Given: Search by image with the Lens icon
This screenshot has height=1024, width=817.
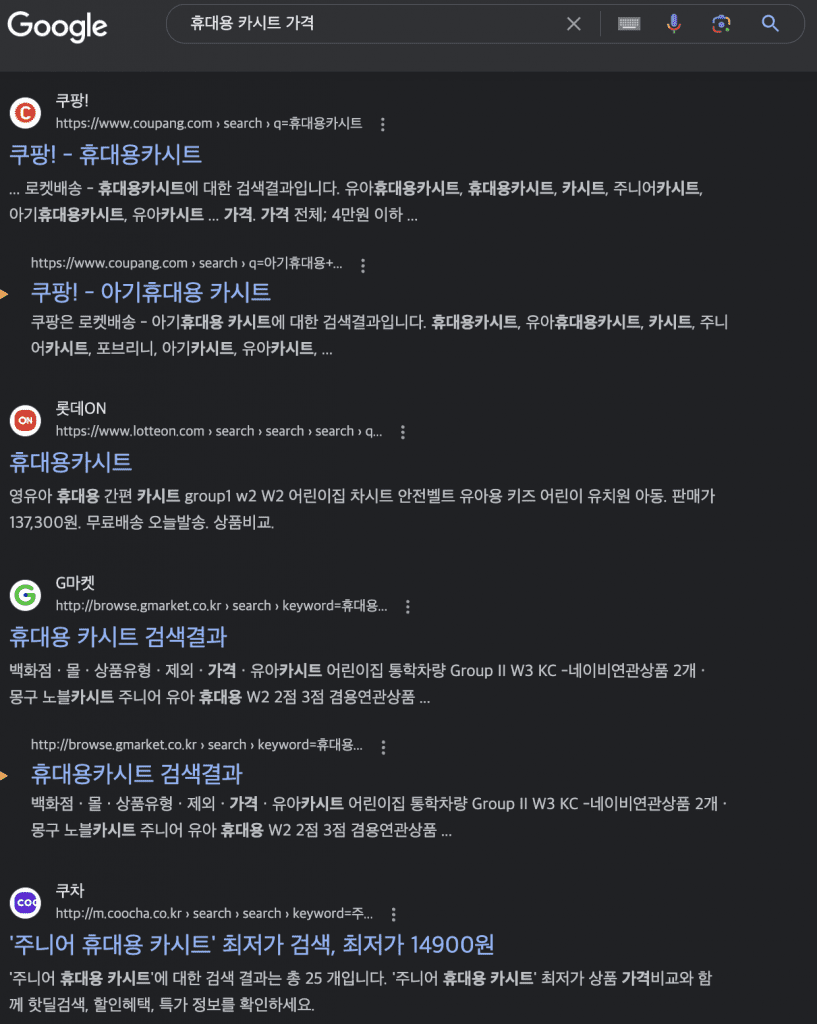Looking at the screenshot, I should click(x=722, y=24).
